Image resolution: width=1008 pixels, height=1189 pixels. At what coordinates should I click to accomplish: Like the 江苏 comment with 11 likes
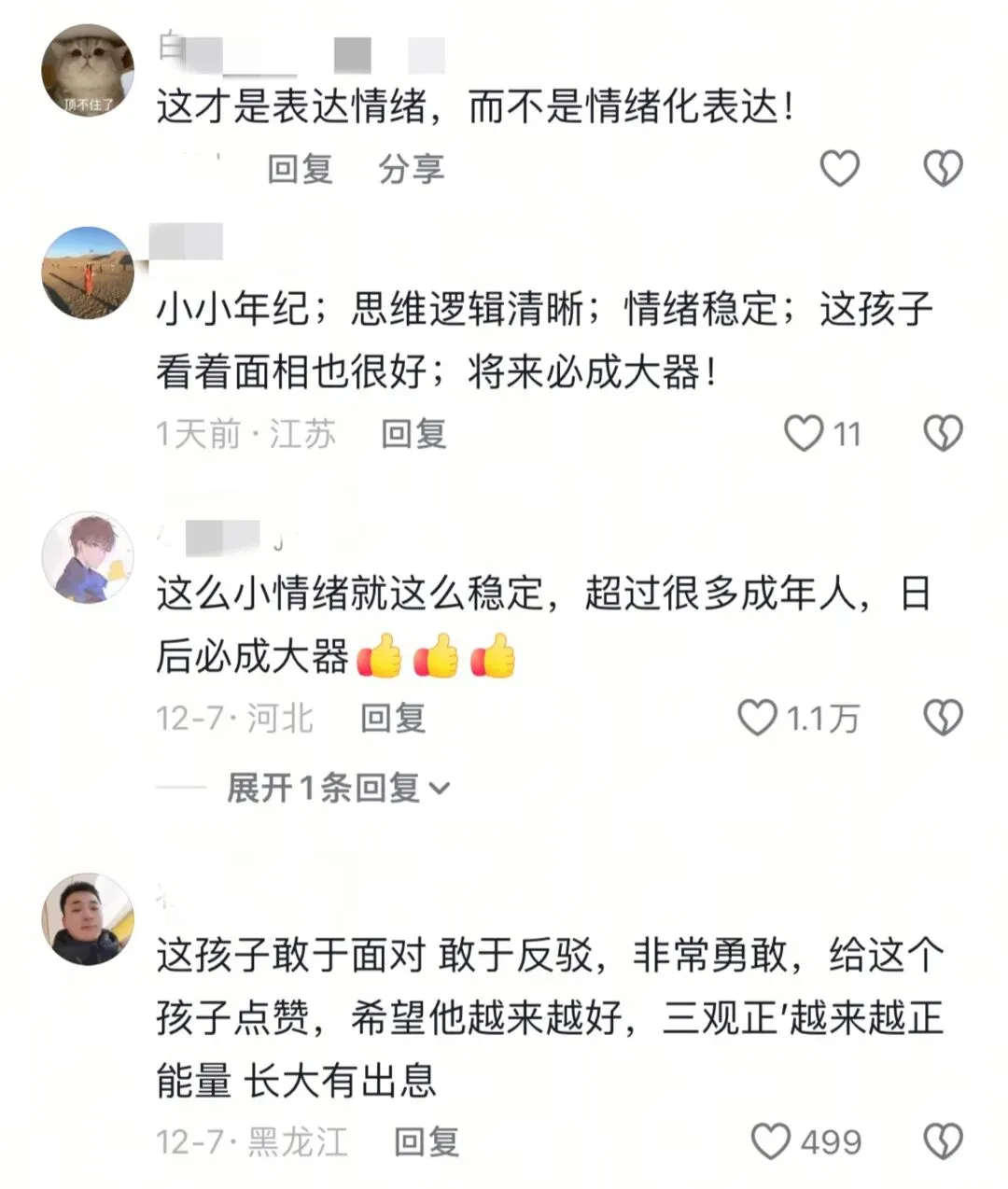tap(804, 434)
